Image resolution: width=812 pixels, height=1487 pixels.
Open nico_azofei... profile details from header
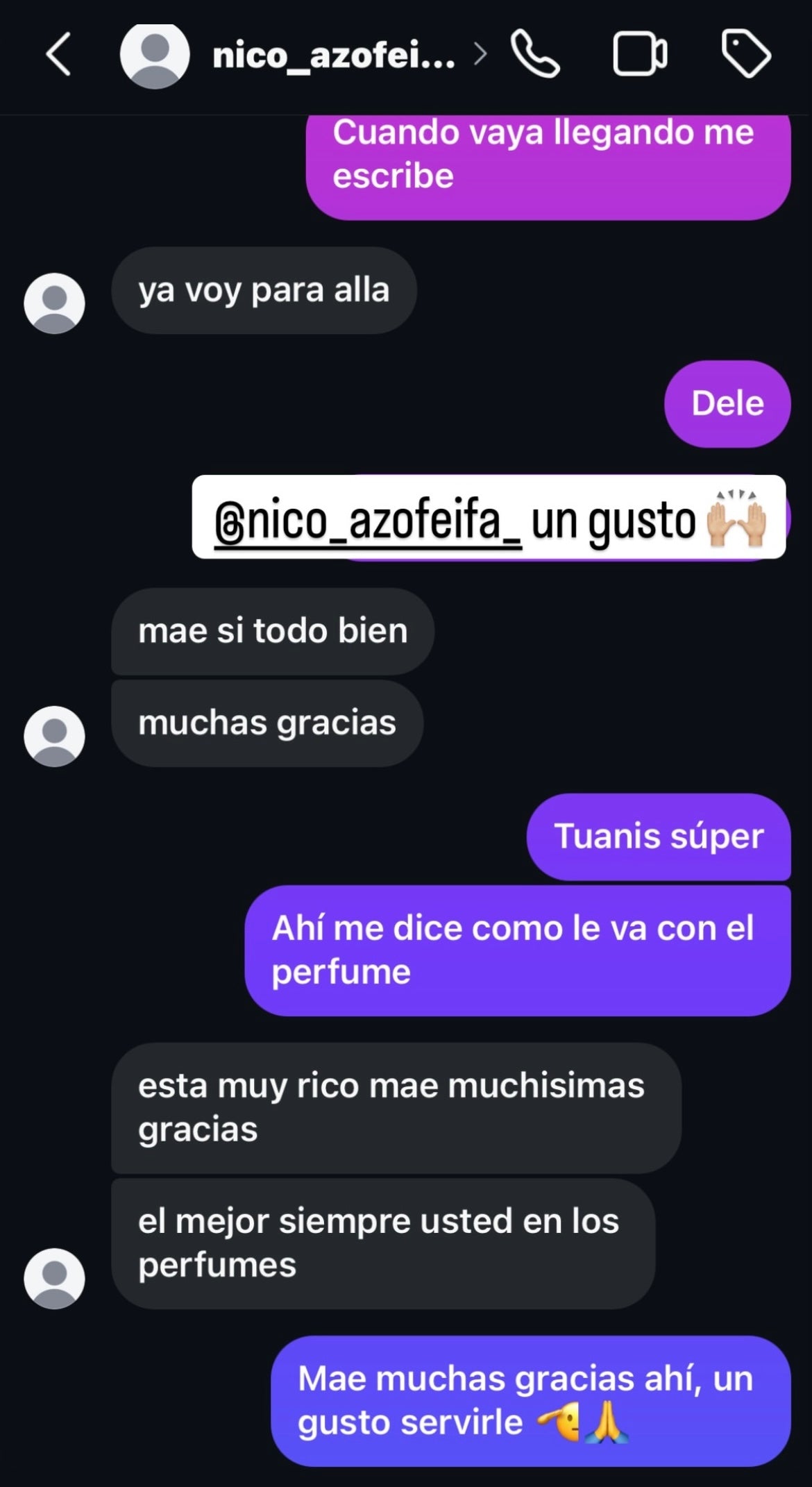pos(333,56)
